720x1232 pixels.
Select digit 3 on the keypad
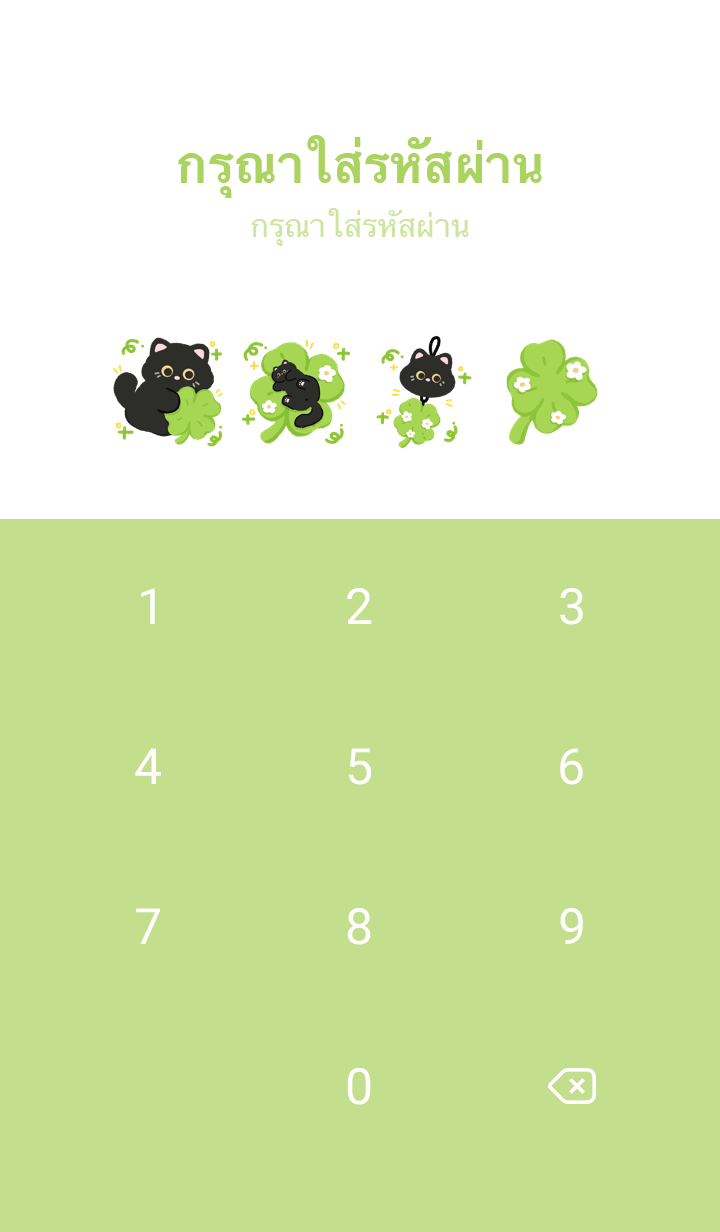tap(571, 607)
